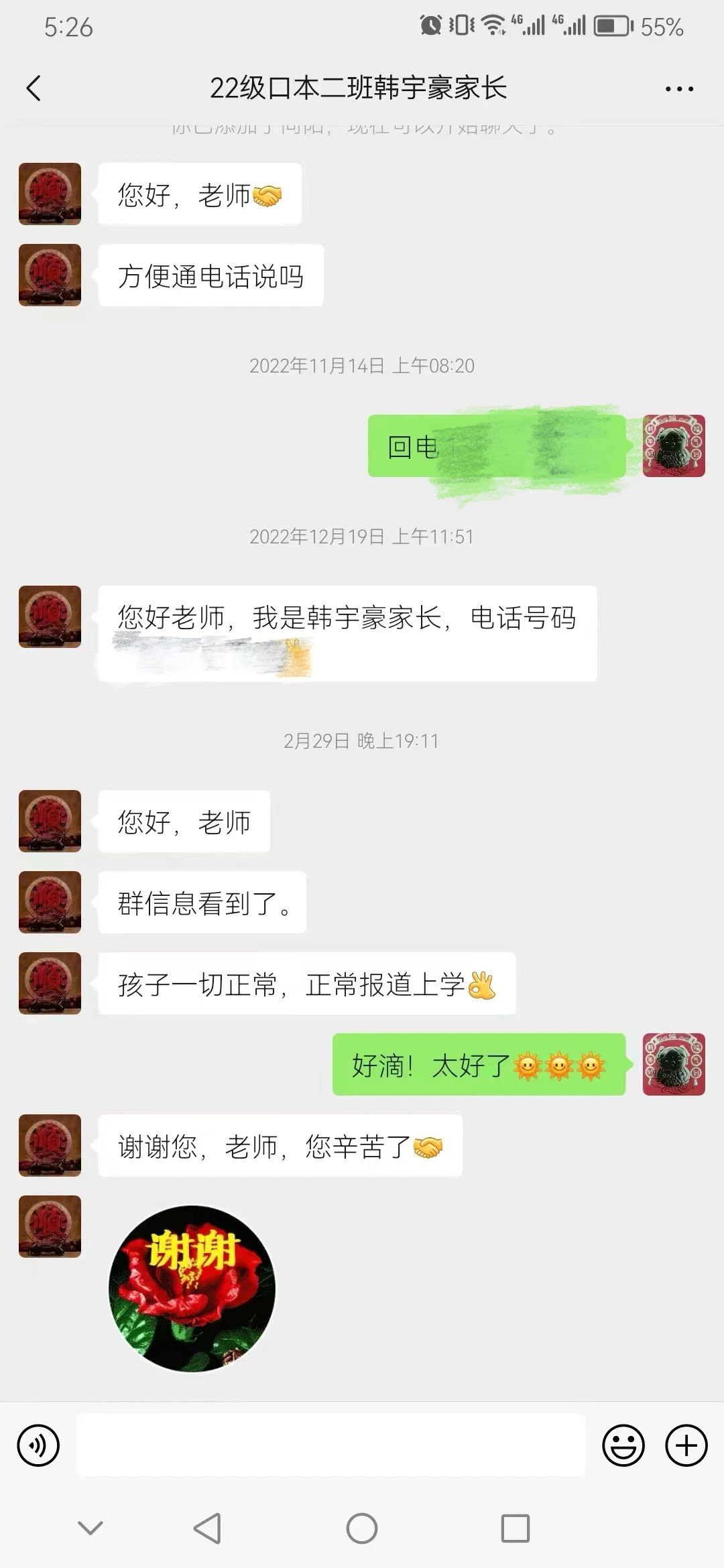Image resolution: width=724 pixels, height=1568 pixels.
Task: Open the system recent apps view
Action: 515,1528
